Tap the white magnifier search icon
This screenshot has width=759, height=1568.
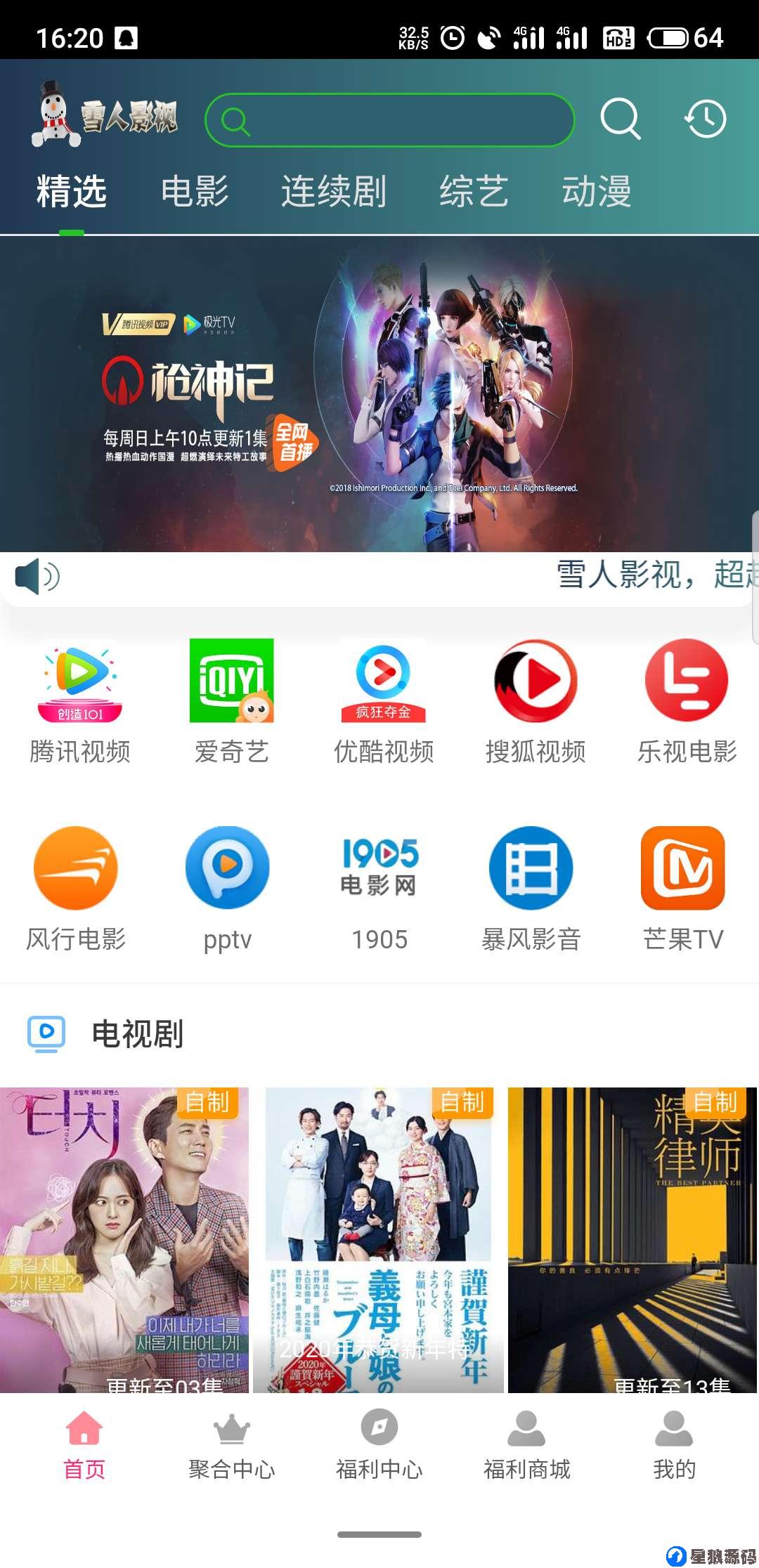click(x=620, y=119)
